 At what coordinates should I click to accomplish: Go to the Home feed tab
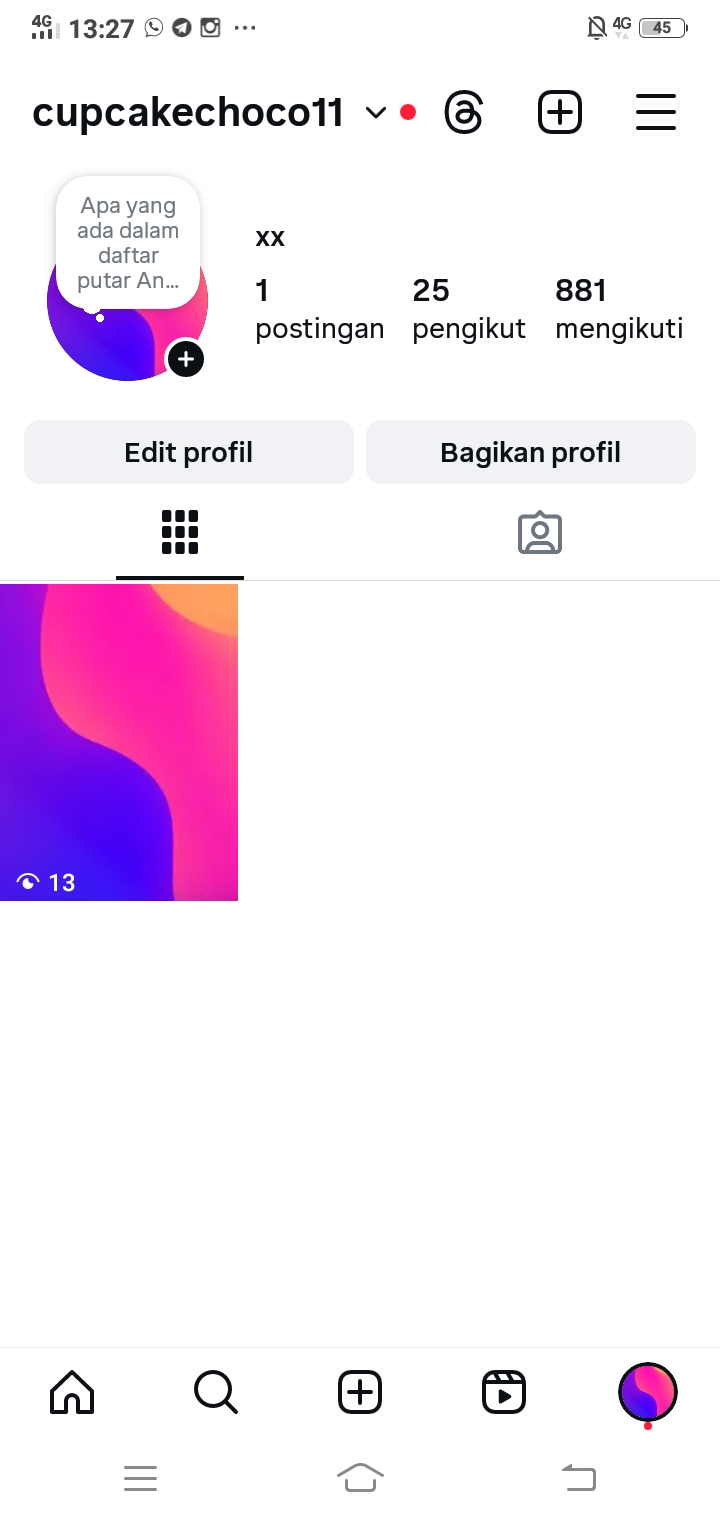tap(72, 1391)
